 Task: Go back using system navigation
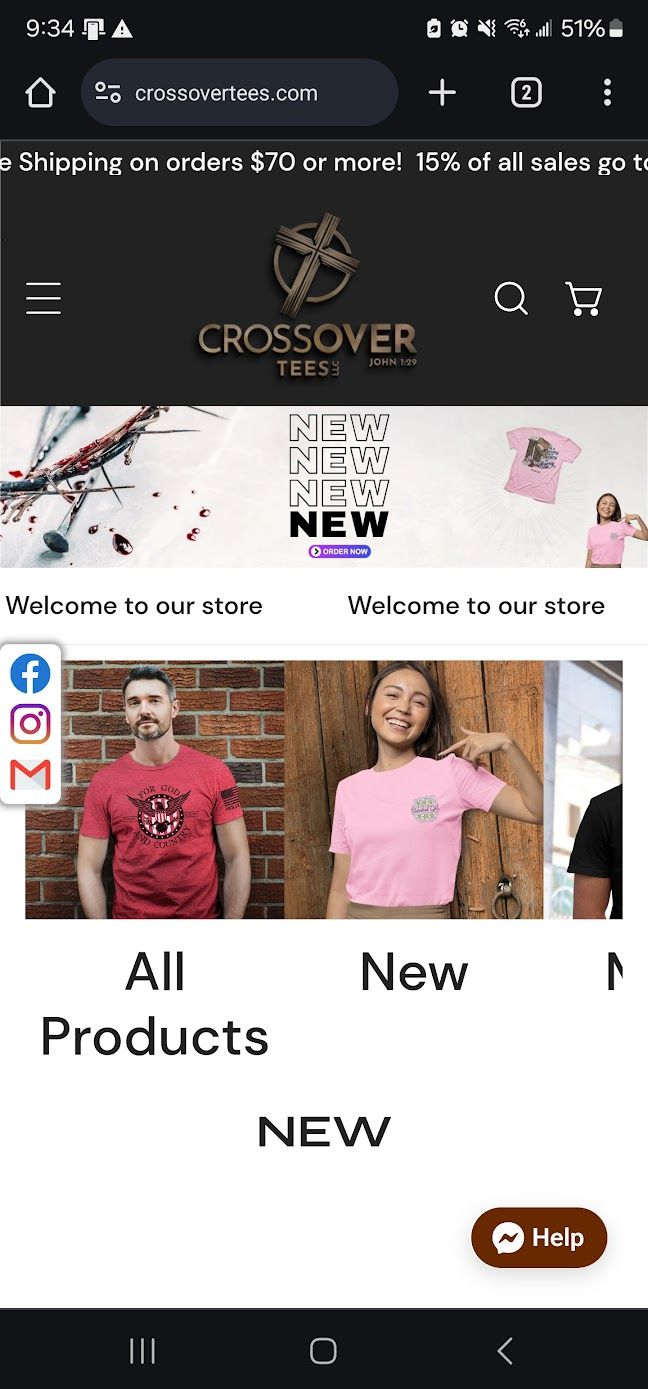coord(505,1351)
